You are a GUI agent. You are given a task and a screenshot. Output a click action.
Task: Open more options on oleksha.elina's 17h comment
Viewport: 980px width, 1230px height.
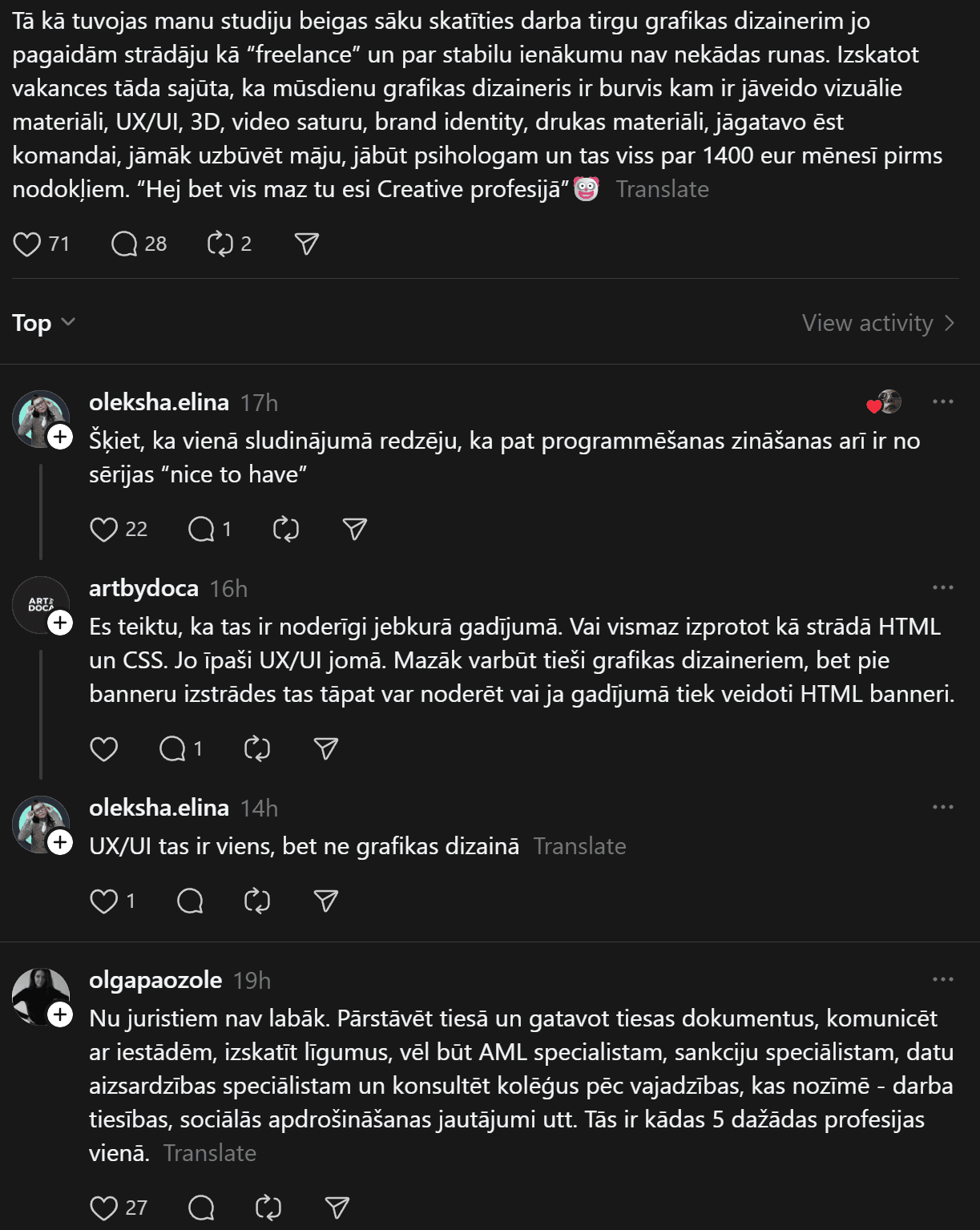(942, 401)
